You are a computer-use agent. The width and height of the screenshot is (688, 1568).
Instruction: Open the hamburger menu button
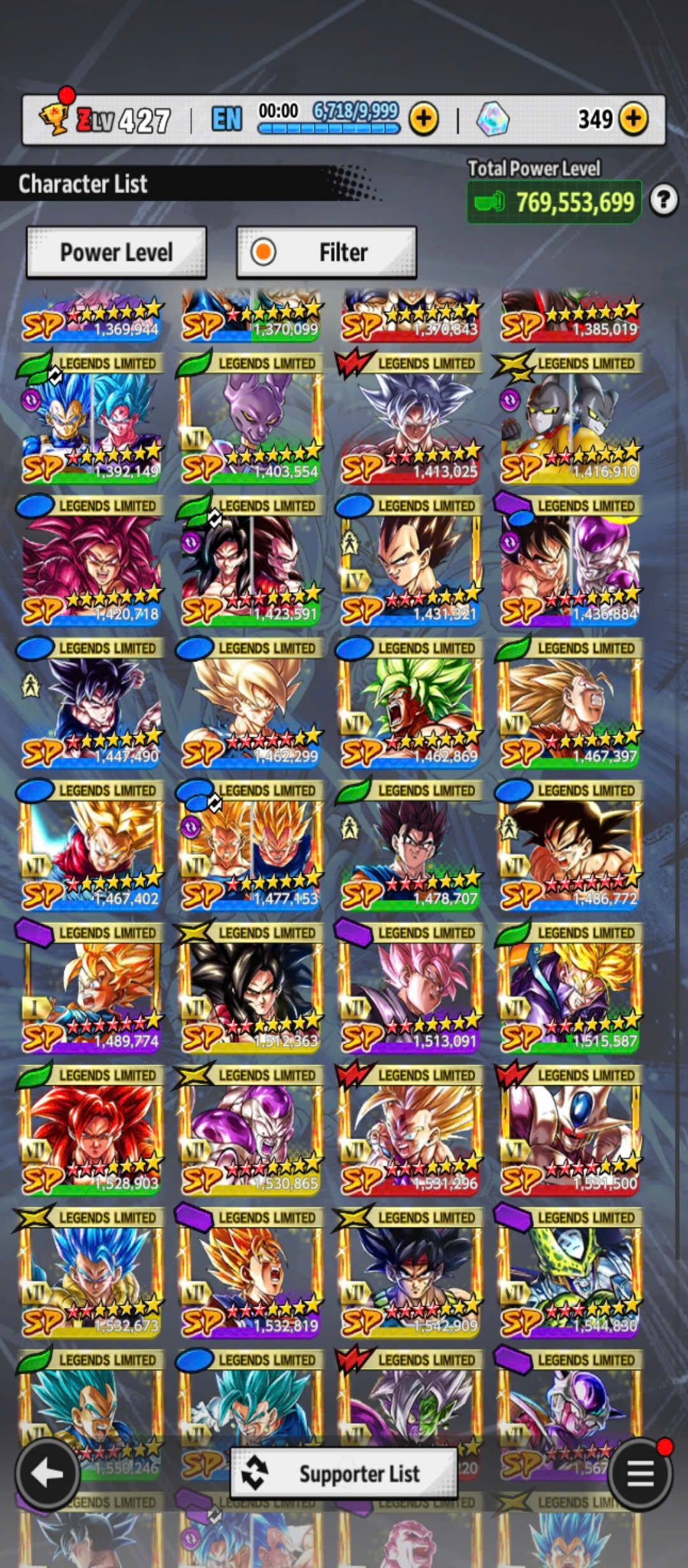(640, 1474)
